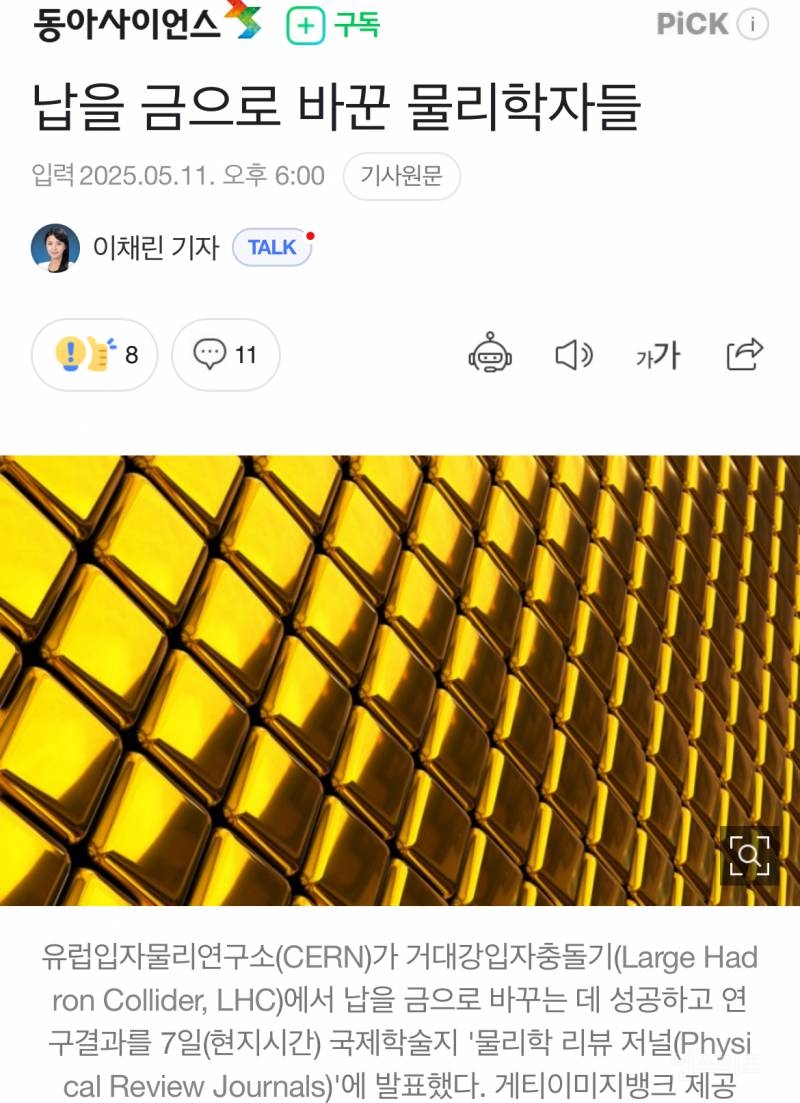Open the 11 comments
The height and width of the screenshot is (1103, 800).
[225, 354]
